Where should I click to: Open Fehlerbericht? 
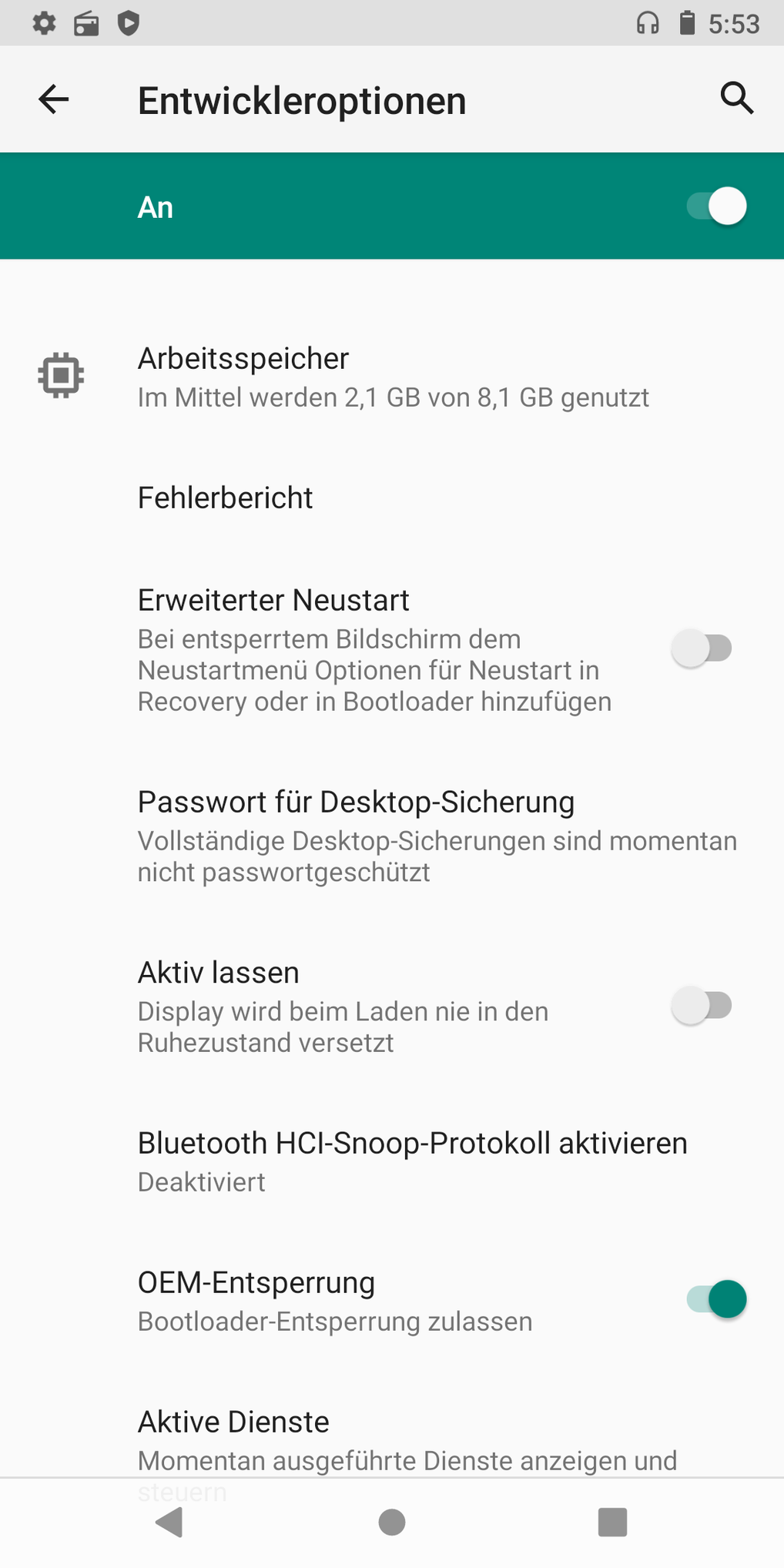[x=392, y=498]
